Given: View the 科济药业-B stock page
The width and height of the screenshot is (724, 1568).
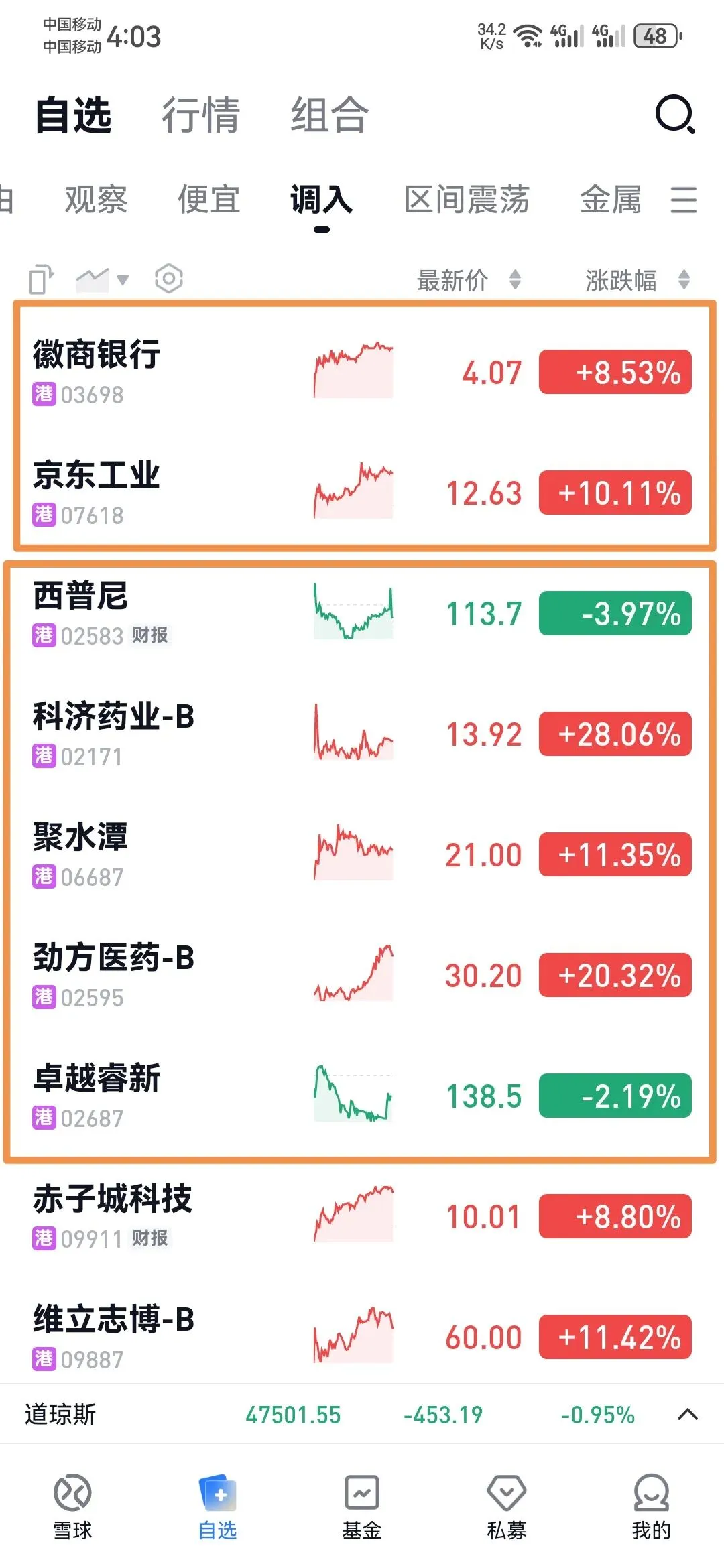Looking at the screenshot, I should coord(114,732).
